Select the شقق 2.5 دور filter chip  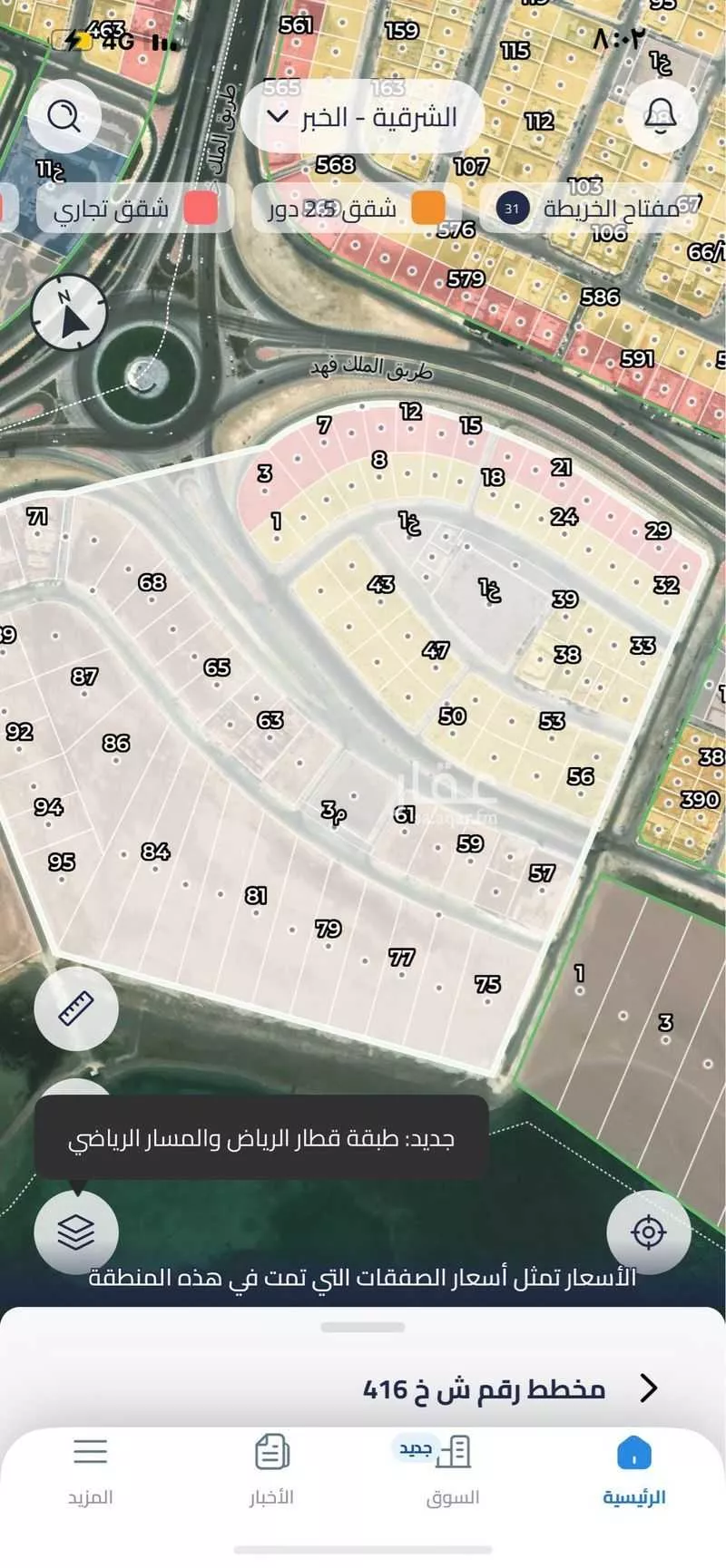pos(356,209)
